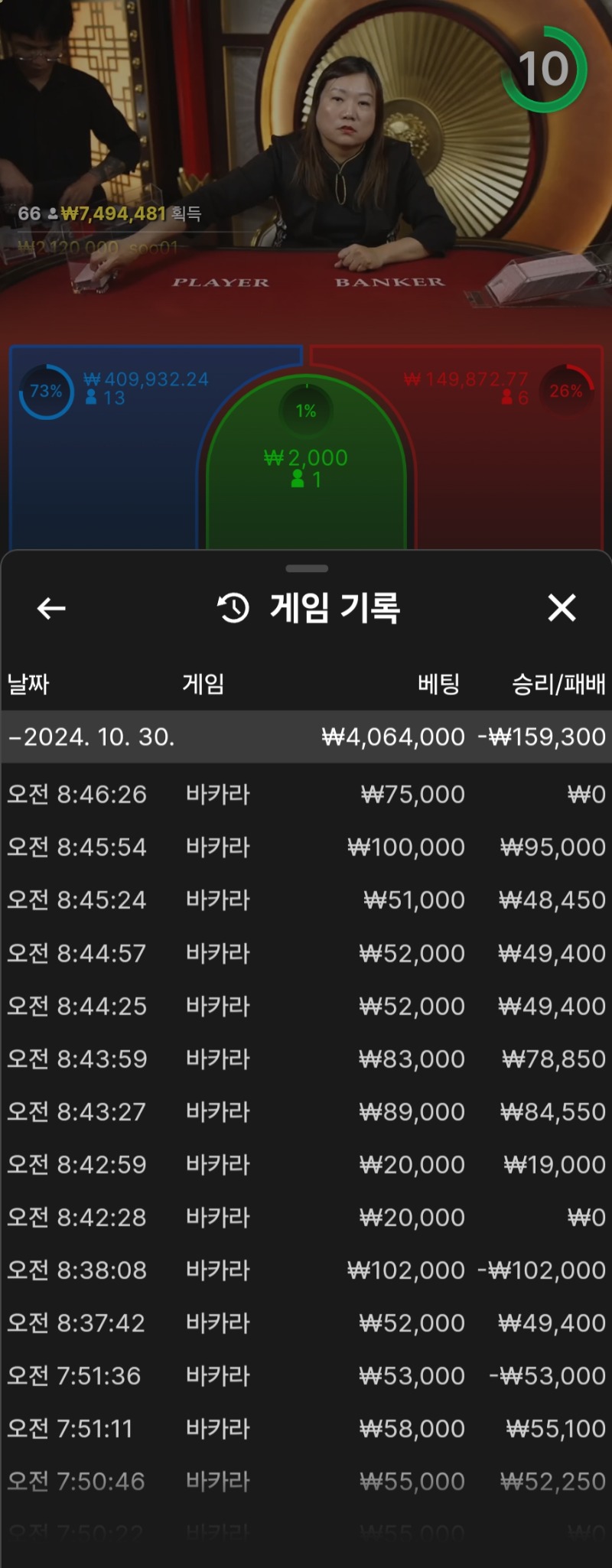Open the 오전 7:51:11 바카라 record
The image size is (612, 1568).
click(x=306, y=1428)
